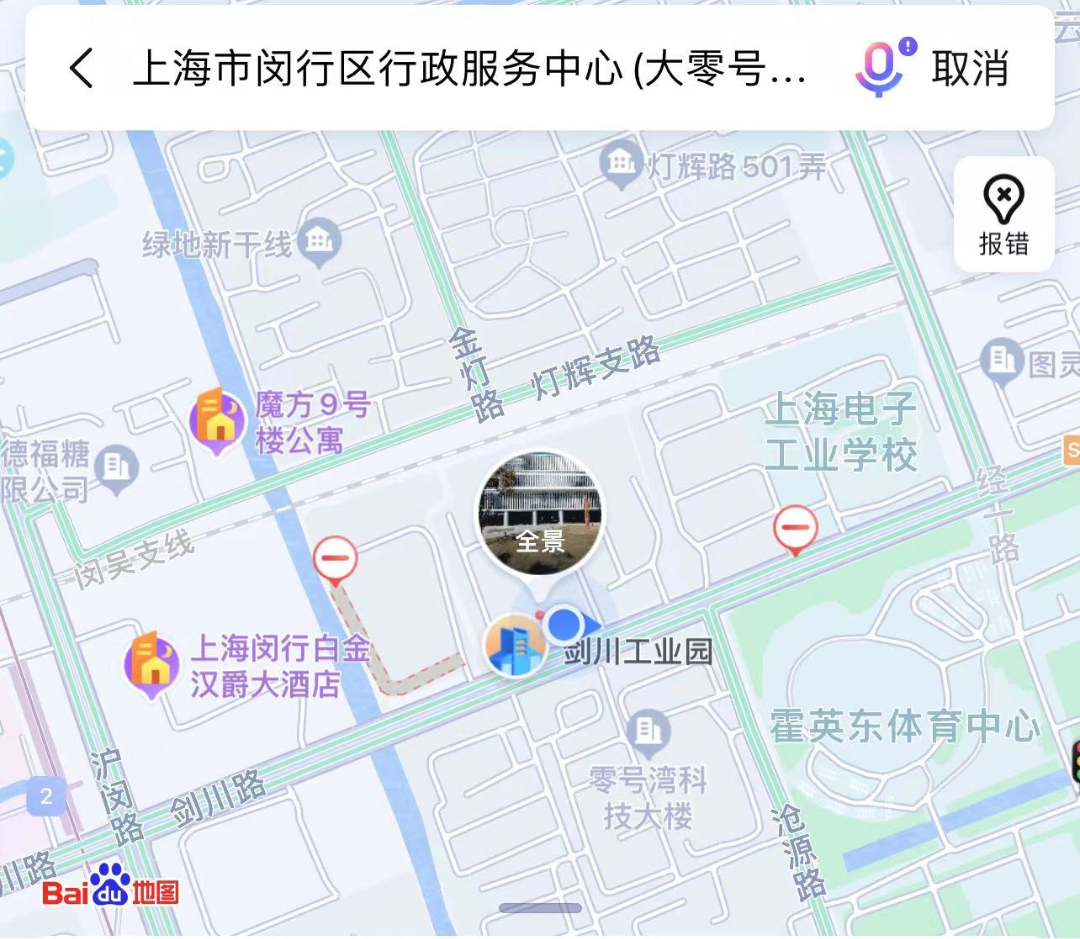The width and height of the screenshot is (1080, 939).
Task: Open the 绿地新干线 point of interest
Action: point(320,241)
